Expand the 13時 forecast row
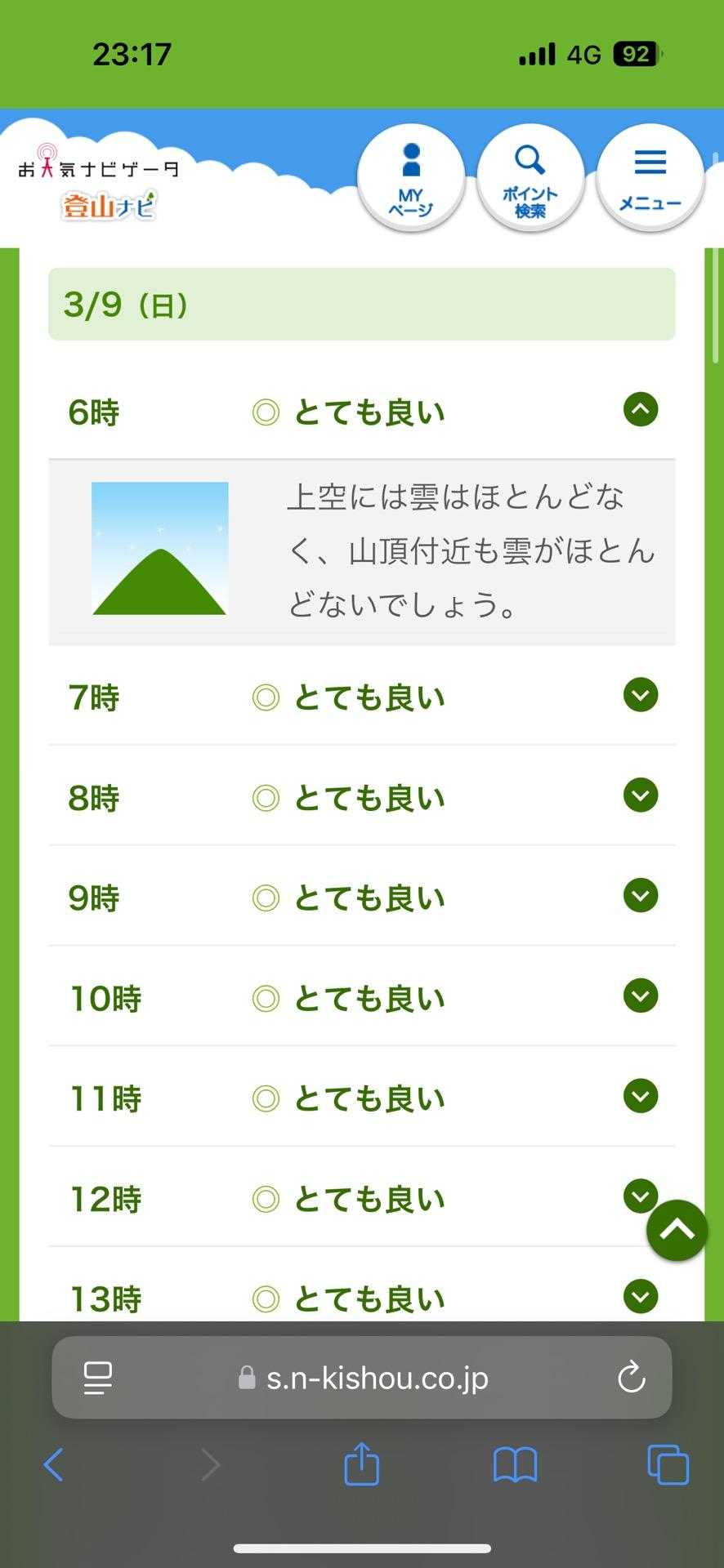The height and width of the screenshot is (1568, 724). pyautogui.click(x=640, y=1297)
